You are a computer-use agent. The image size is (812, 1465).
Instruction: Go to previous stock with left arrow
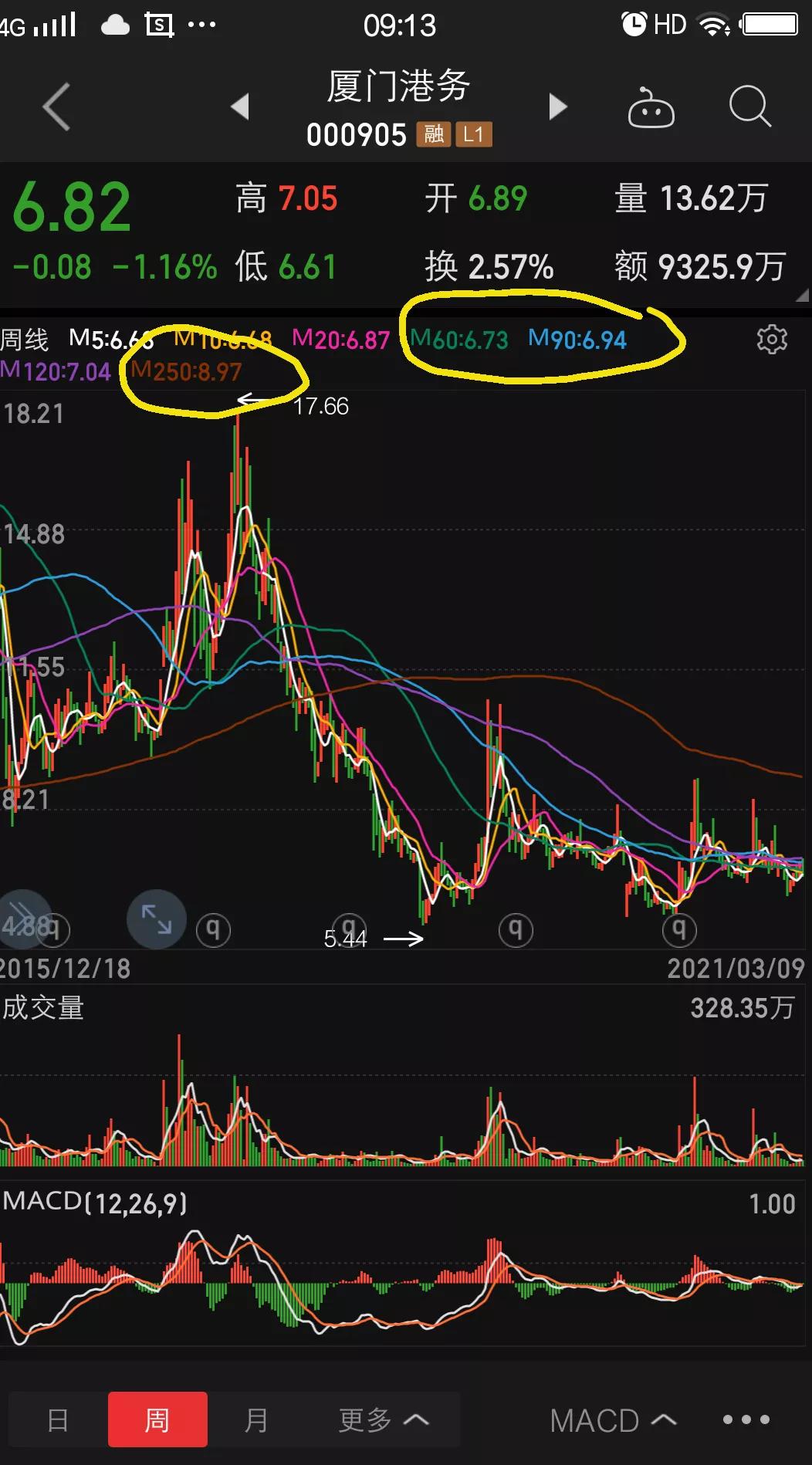click(239, 107)
